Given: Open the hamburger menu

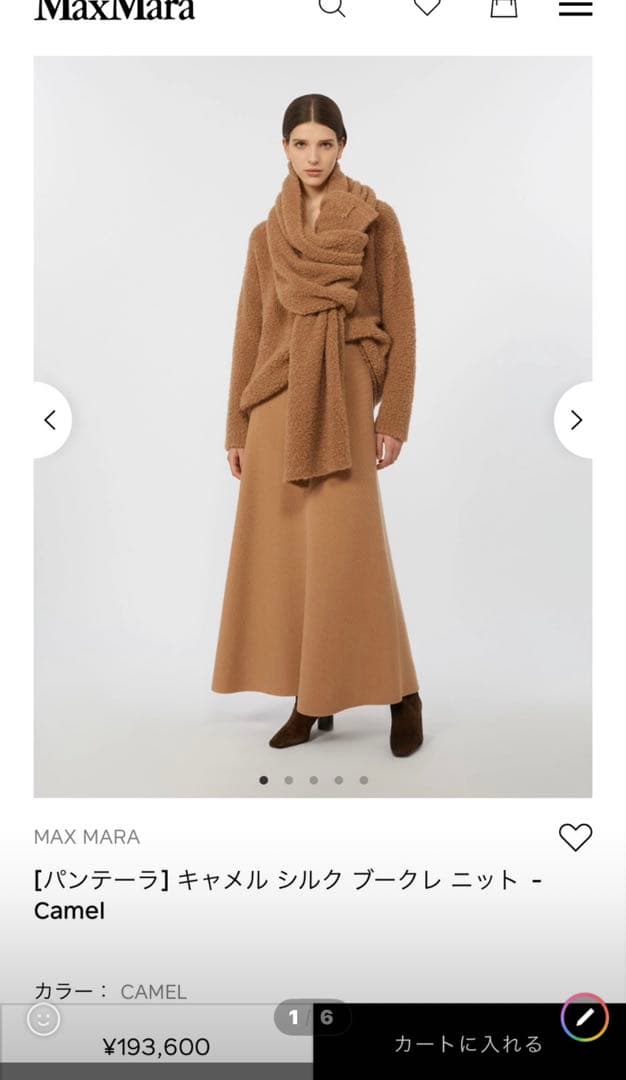Looking at the screenshot, I should point(575,8).
